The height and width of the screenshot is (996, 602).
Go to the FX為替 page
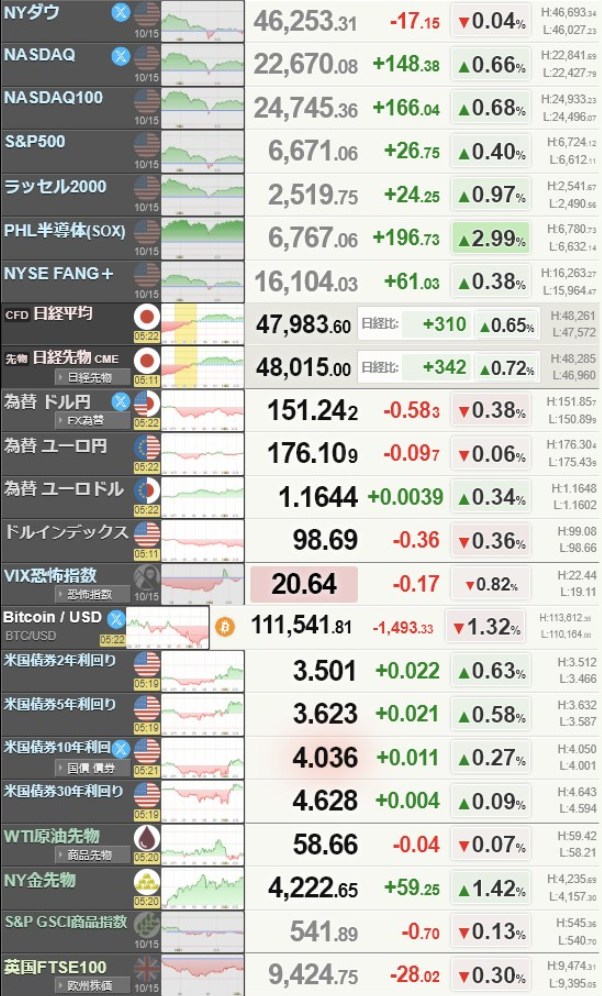pos(92,421)
